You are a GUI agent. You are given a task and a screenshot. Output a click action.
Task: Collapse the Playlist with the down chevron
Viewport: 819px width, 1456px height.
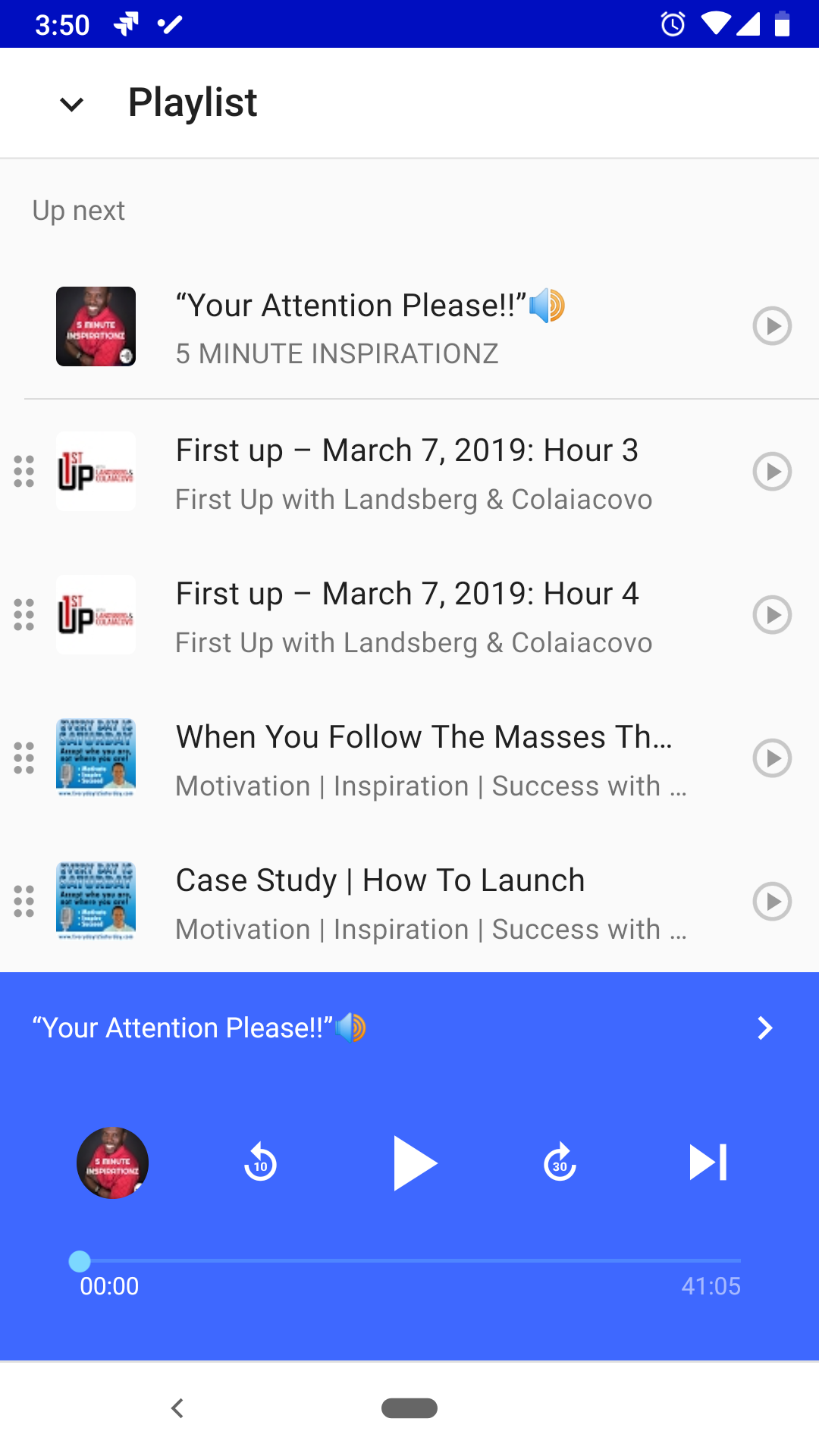[71, 104]
